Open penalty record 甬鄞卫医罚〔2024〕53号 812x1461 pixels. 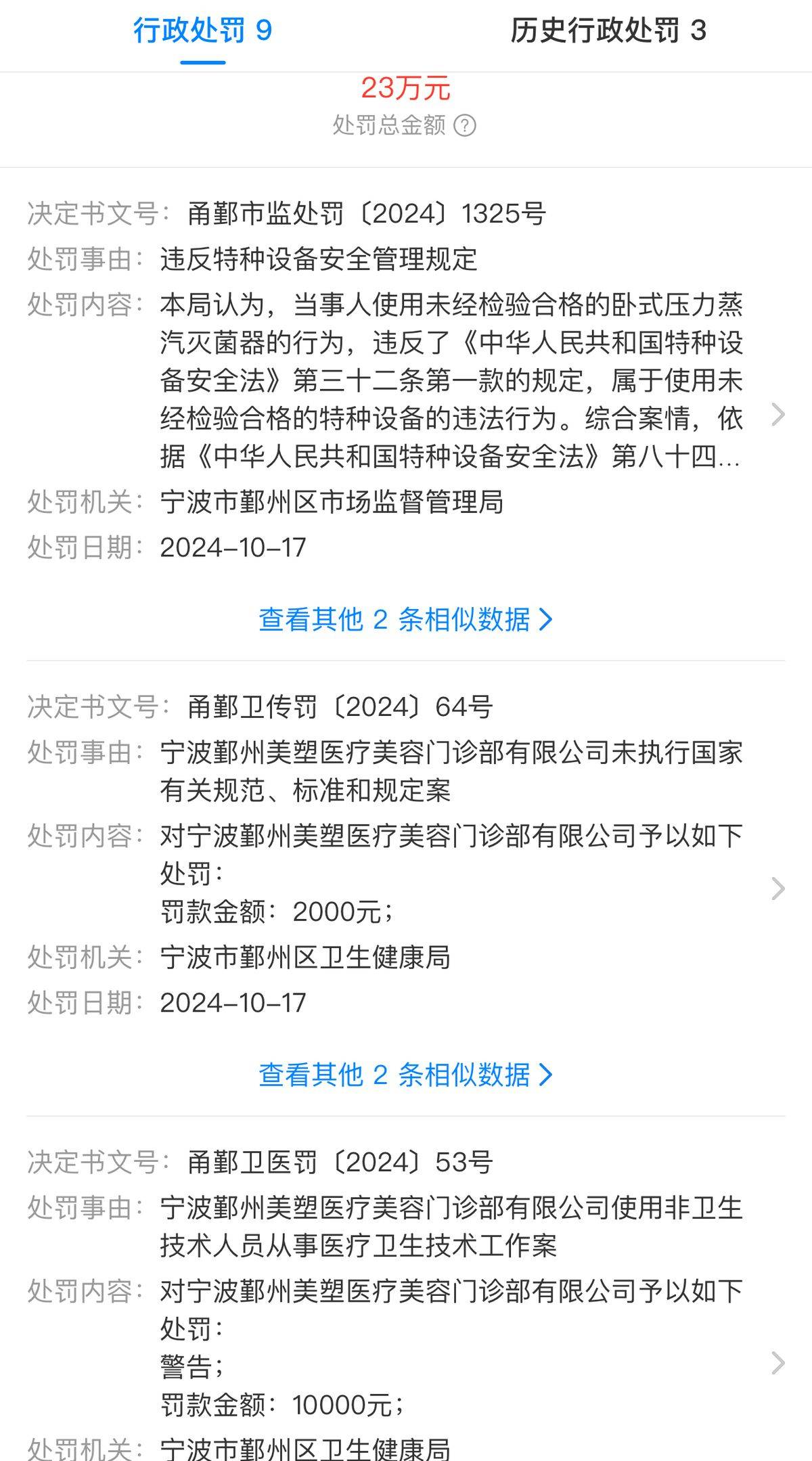coord(406,1301)
